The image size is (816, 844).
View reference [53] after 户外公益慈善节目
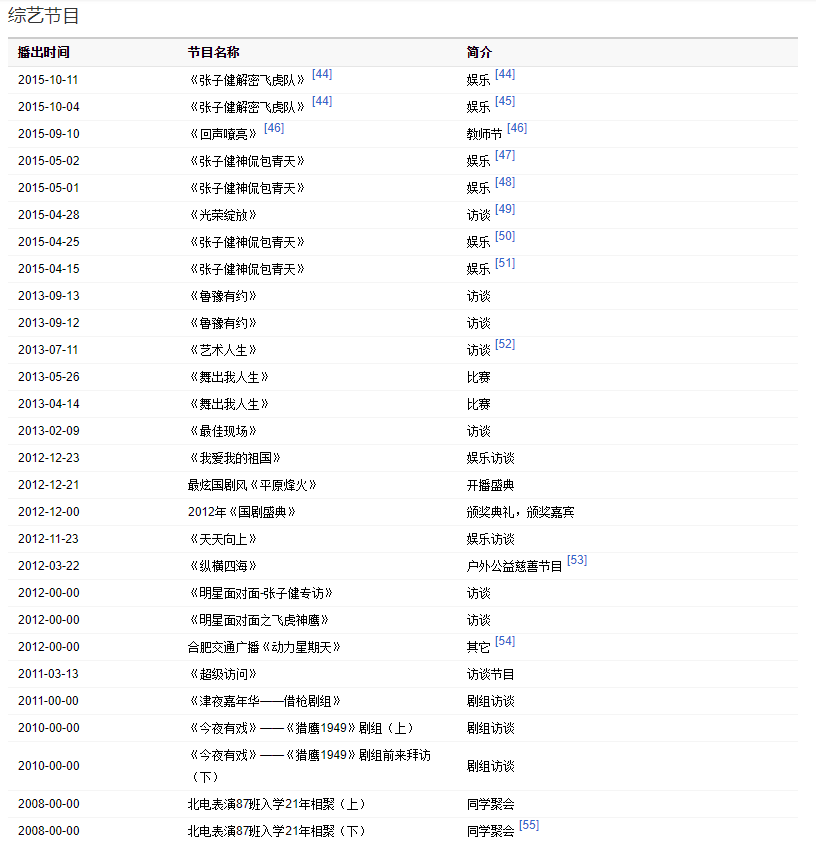tap(577, 560)
